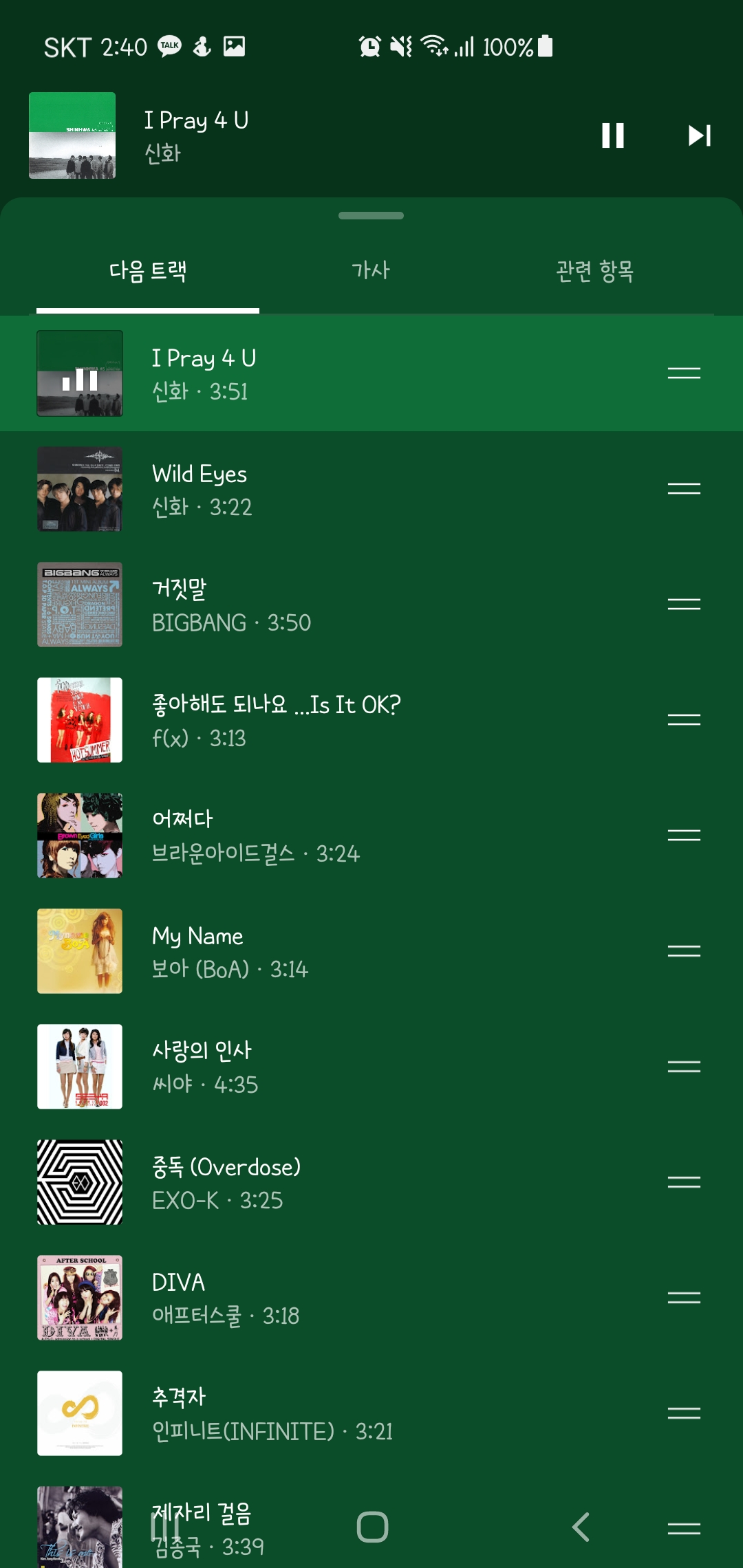Grab the reorder handle next to Wild Eyes
The height and width of the screenshot is (1568, 743).
pos(683,488)
